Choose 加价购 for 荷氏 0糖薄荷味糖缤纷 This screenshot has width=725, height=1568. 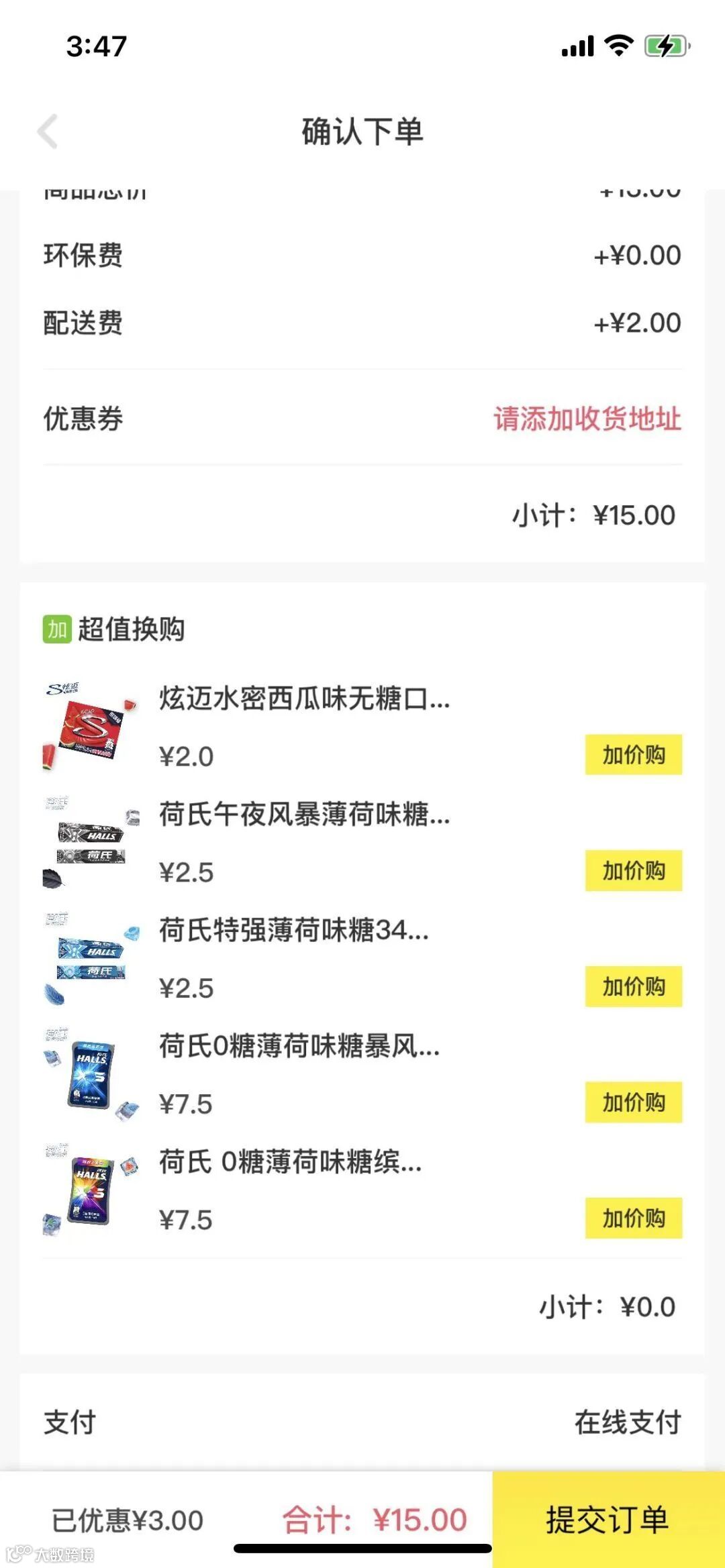[x=633, y=1218]
